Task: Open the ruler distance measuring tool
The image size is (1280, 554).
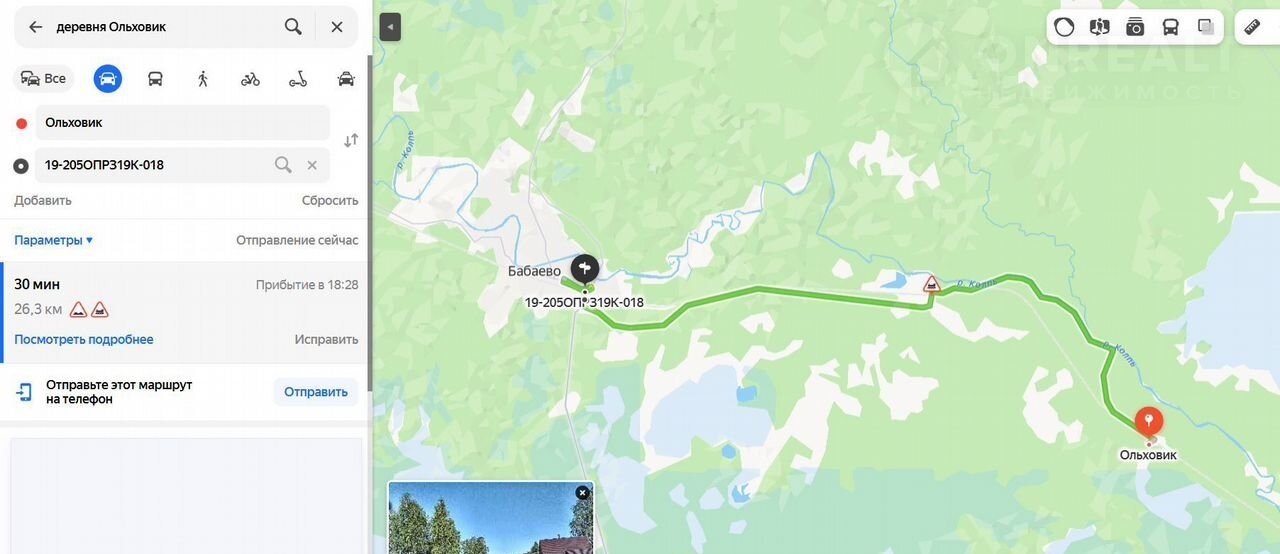Action: pyautogui.click(x=1251, y=27)
